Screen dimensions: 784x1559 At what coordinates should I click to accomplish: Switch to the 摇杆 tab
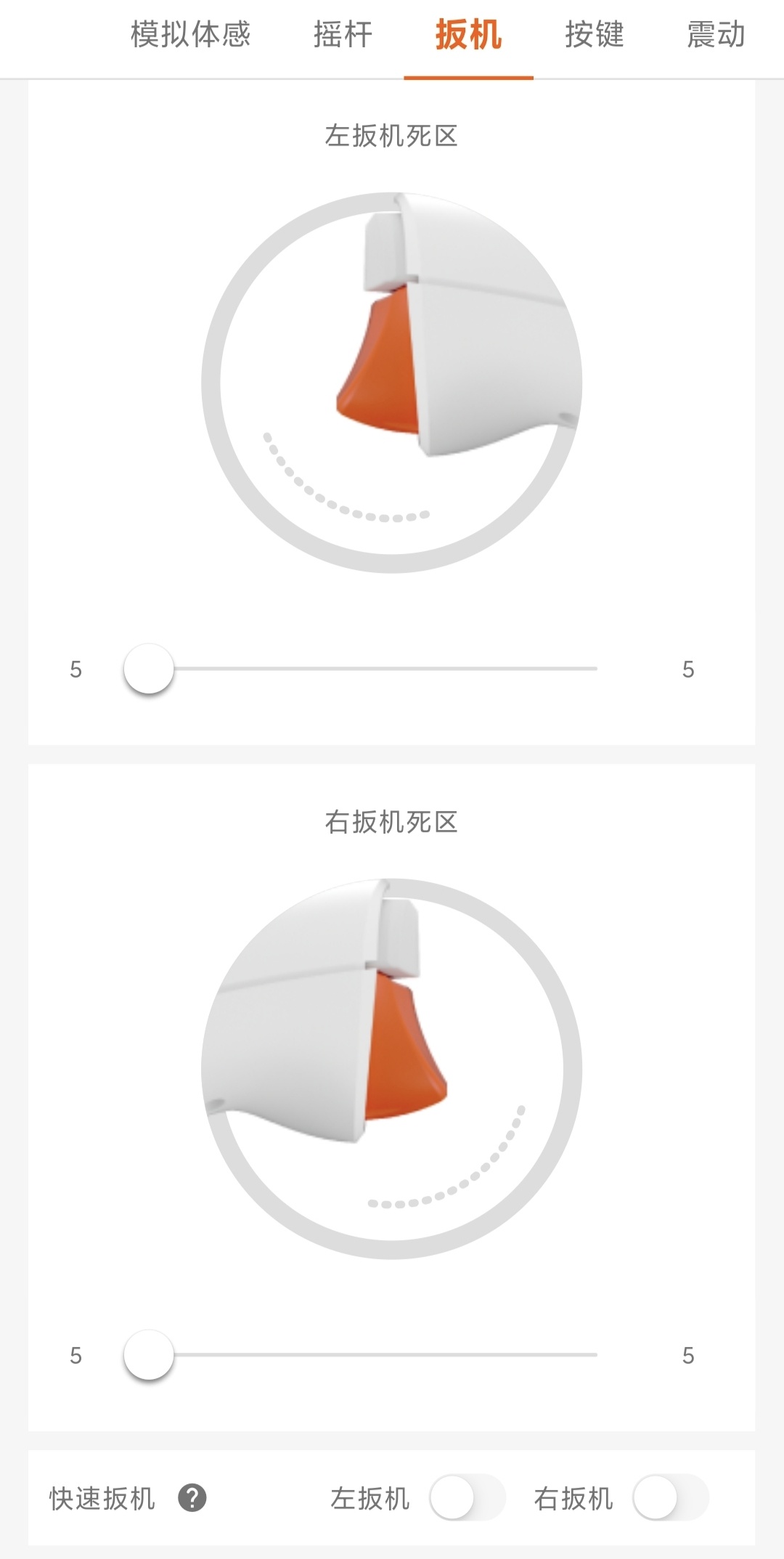[343, 35]
